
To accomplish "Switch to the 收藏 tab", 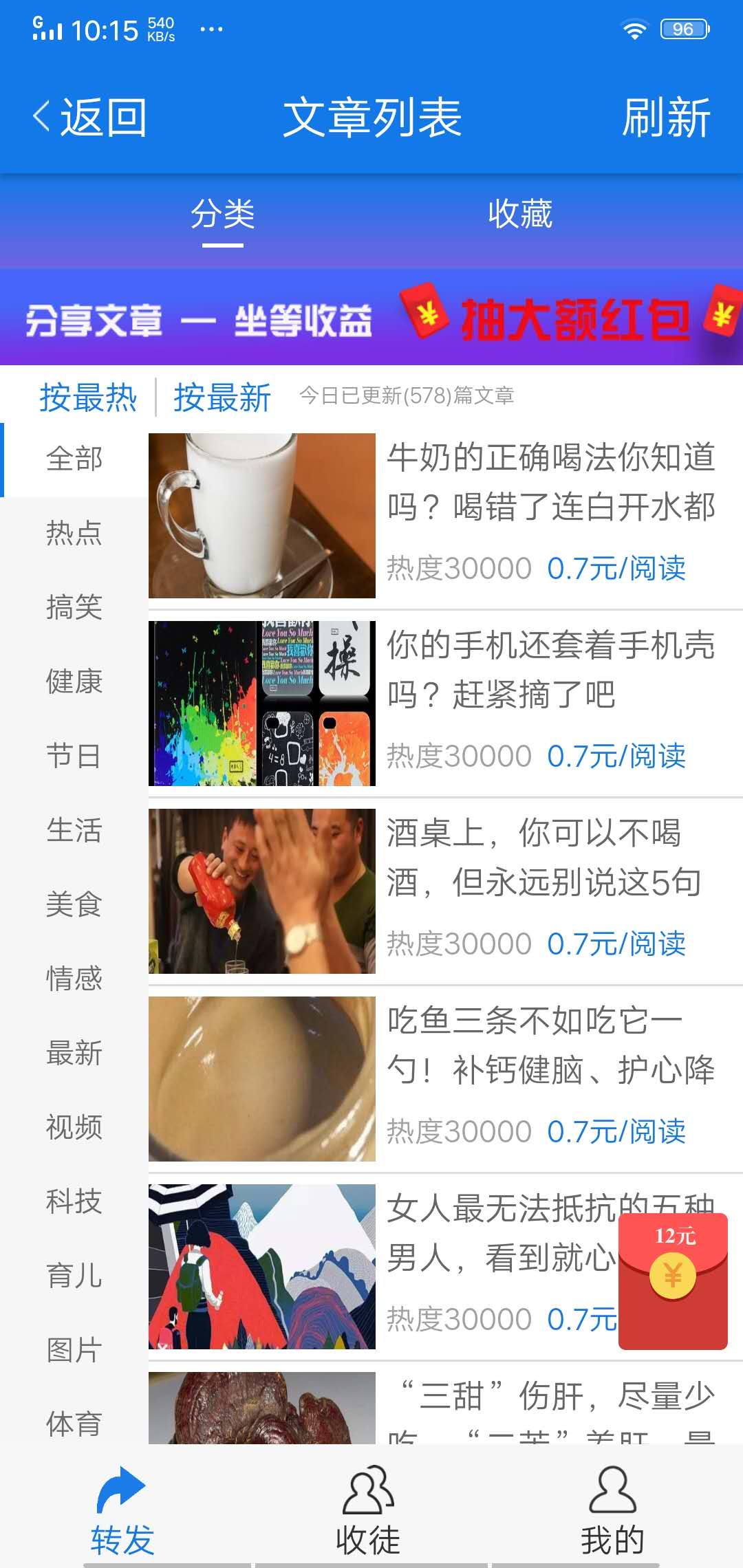I will pos(519,214).
